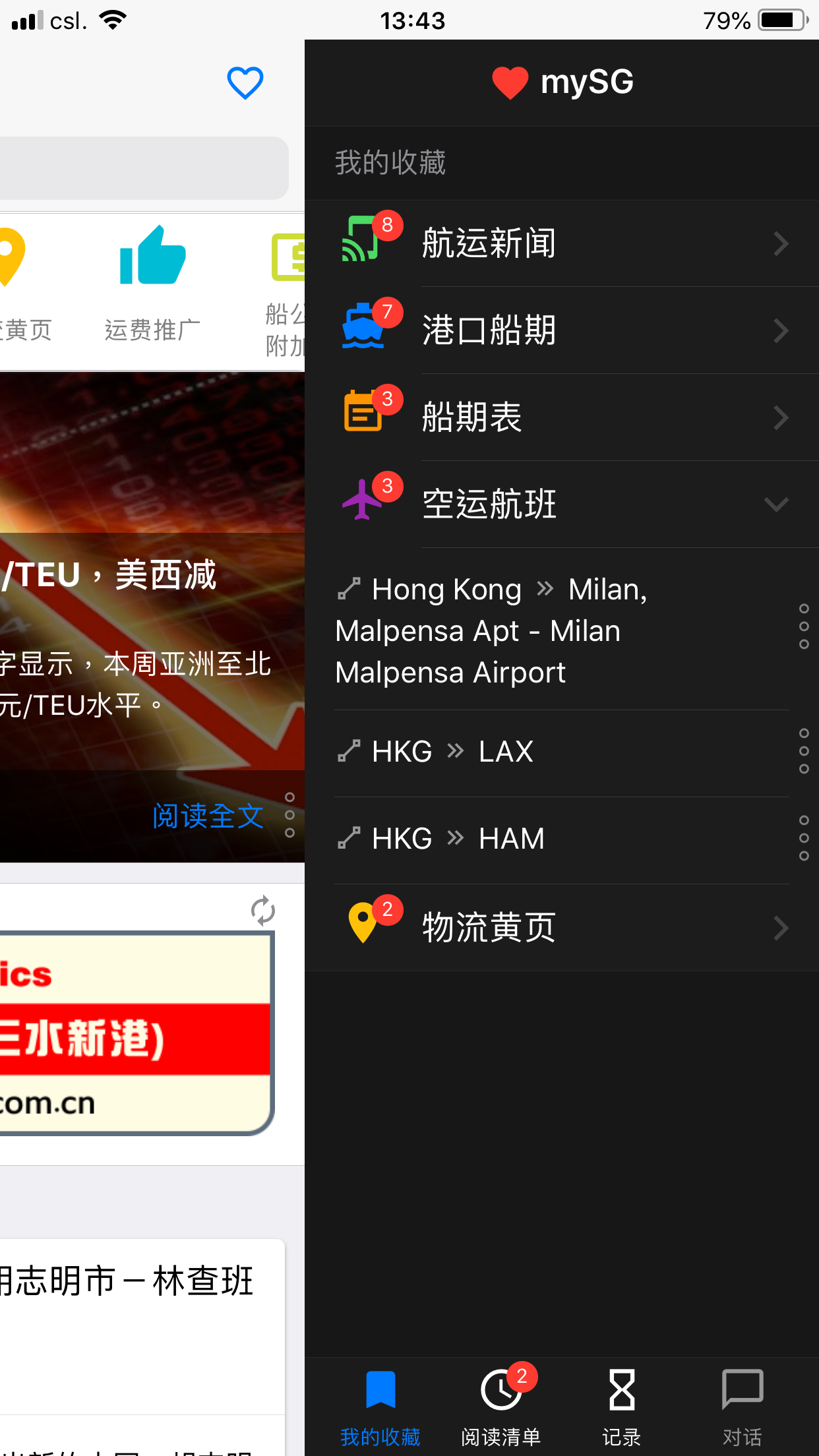
Task: Open options for Hong Kong to Milan
Action: [x=803, y=626]
